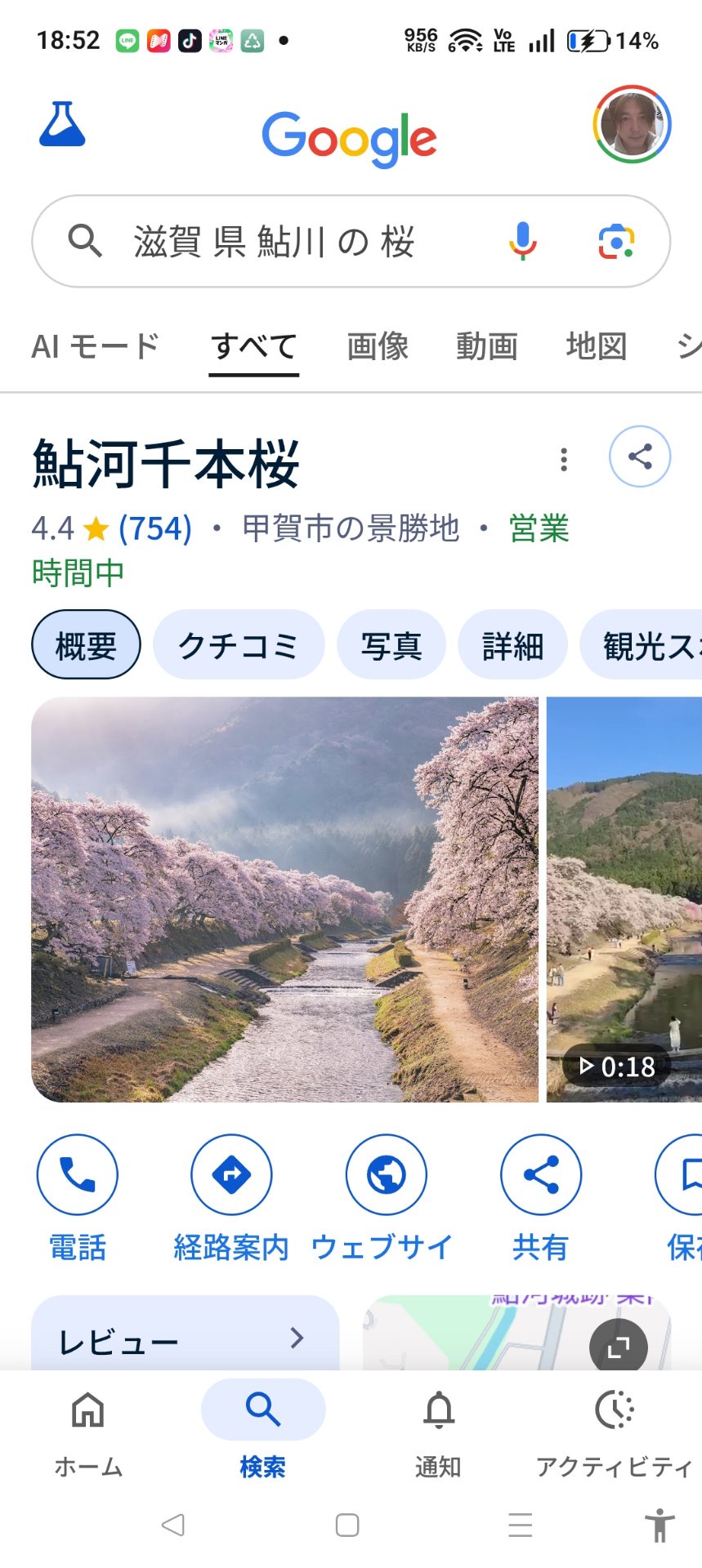Start voice search with the microphone
Viewport: 702px width, 1568px height.
pos(522,241)
